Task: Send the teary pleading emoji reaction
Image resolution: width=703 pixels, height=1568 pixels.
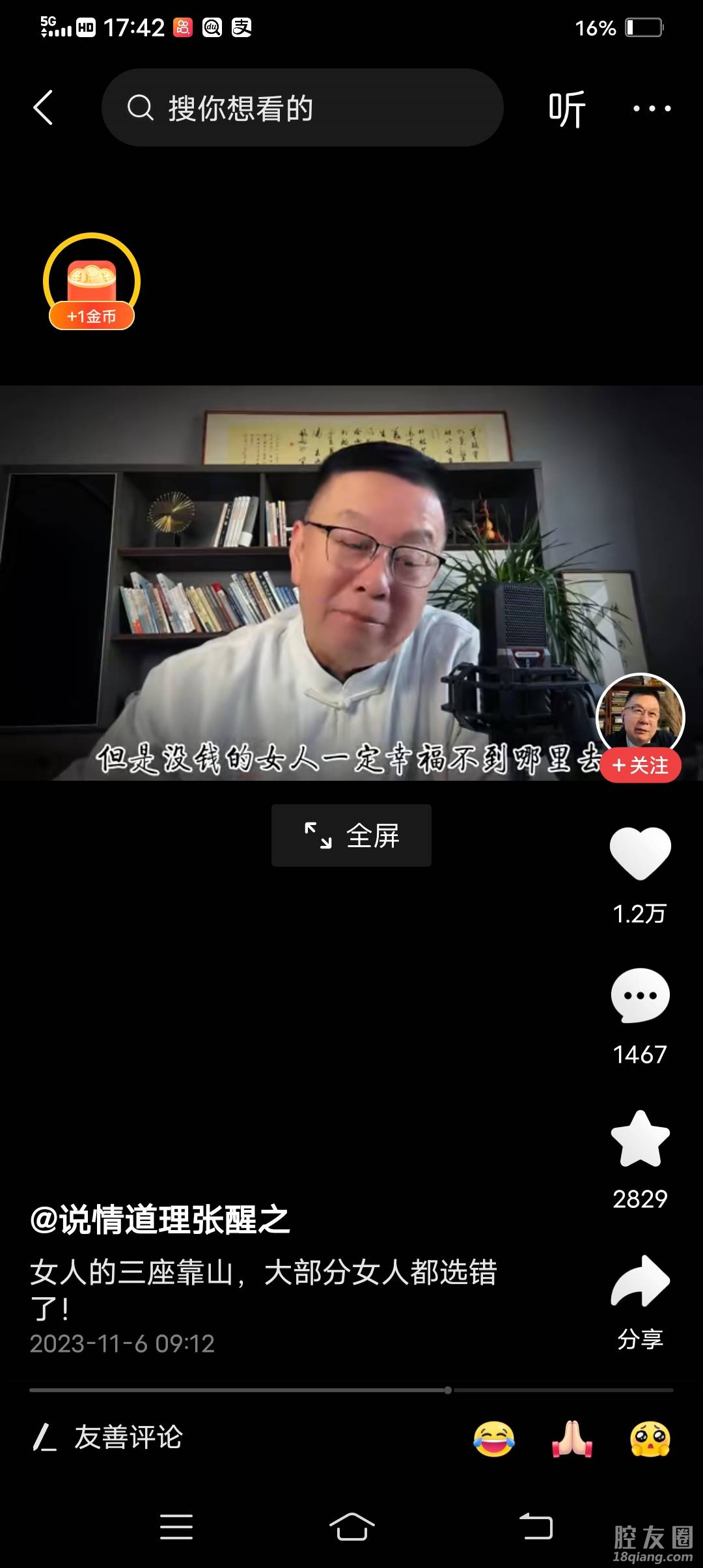Action: [x=650, y=1439]
